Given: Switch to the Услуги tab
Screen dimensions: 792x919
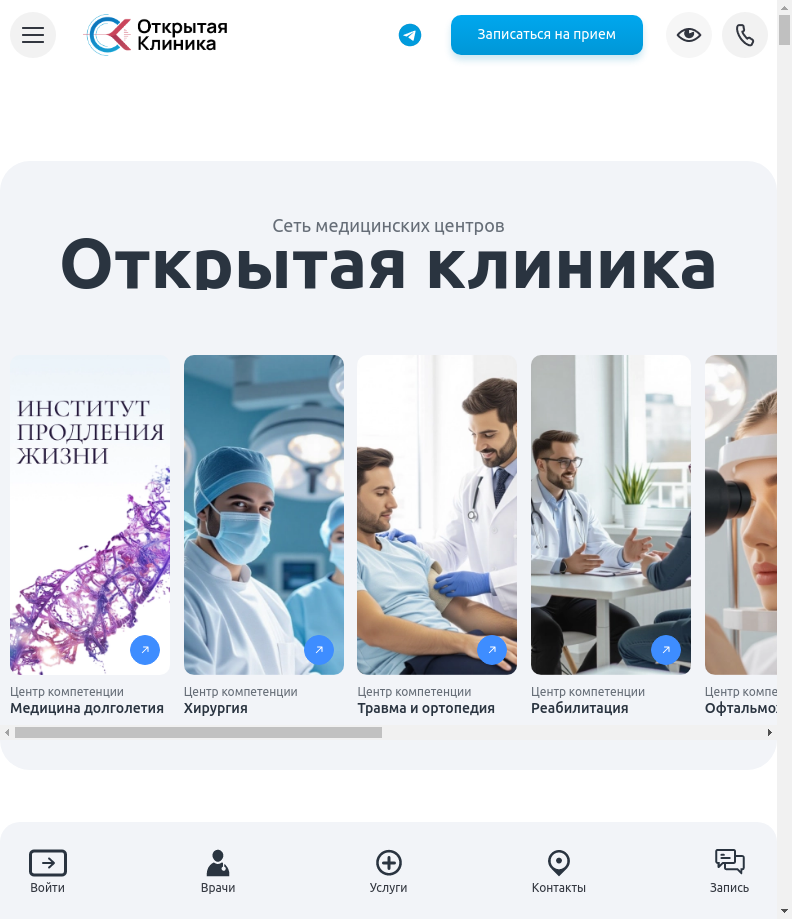Looking at the screenshot, I should (388, 871).
